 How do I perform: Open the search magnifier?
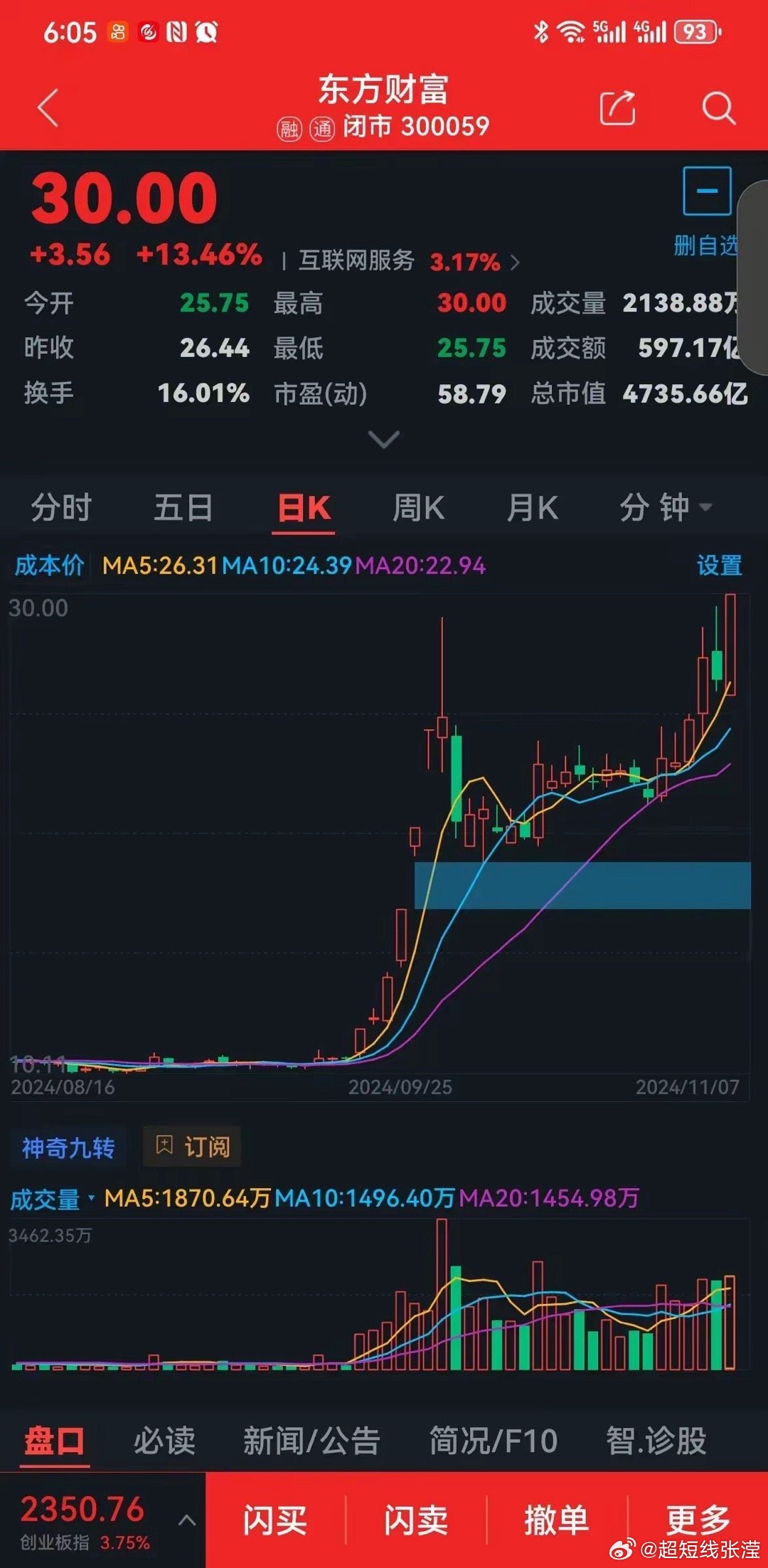718,108
